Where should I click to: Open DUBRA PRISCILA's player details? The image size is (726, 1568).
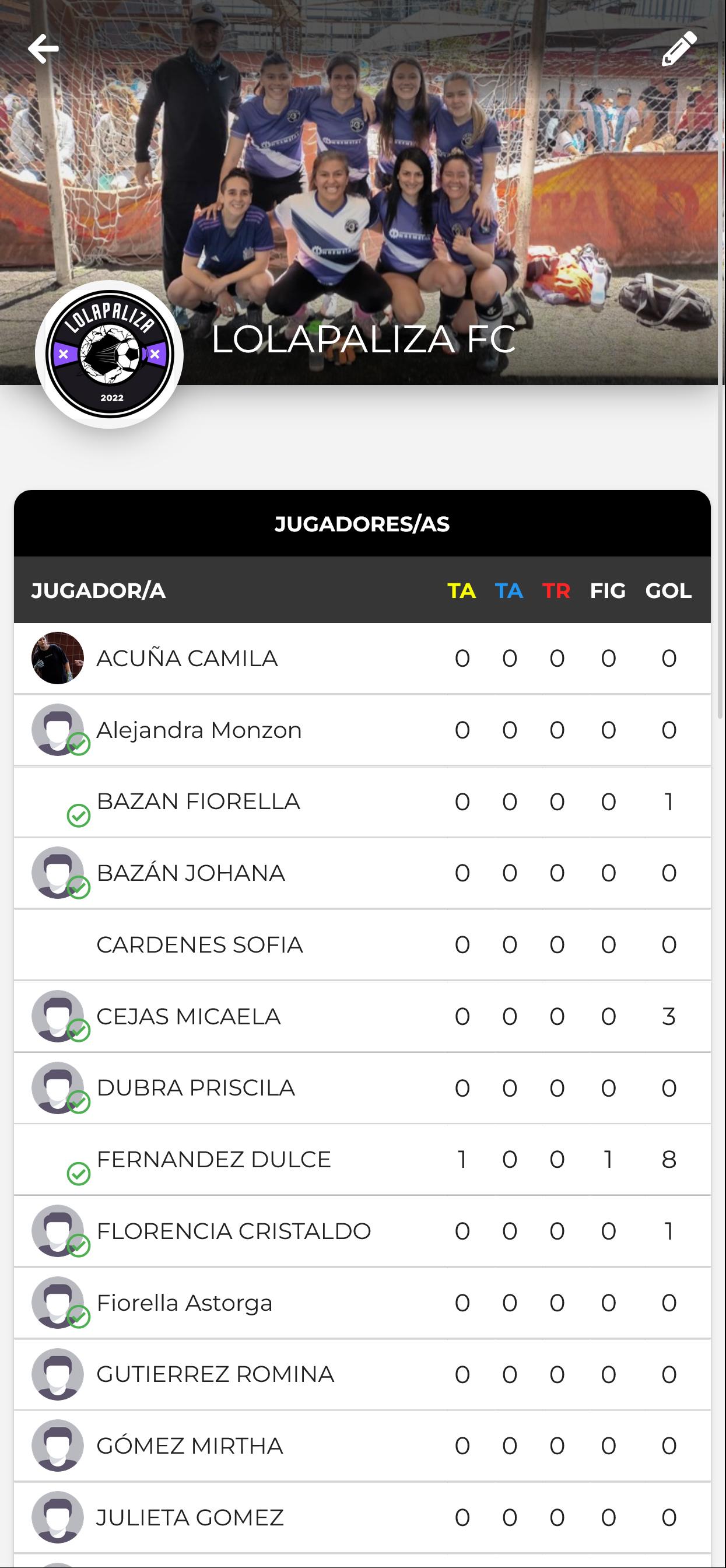tap(195, 1088)
